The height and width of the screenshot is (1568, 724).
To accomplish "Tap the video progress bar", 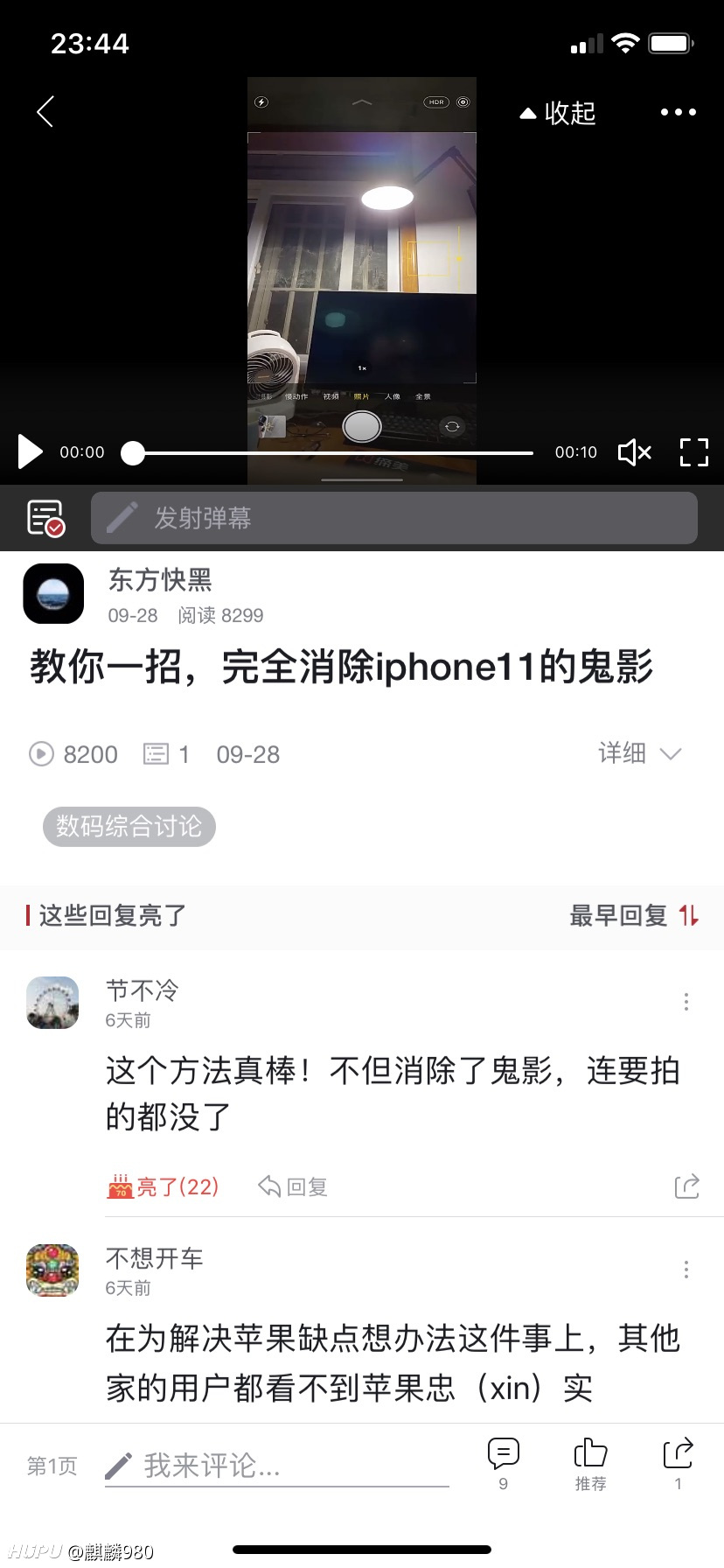I will [332, 452].
